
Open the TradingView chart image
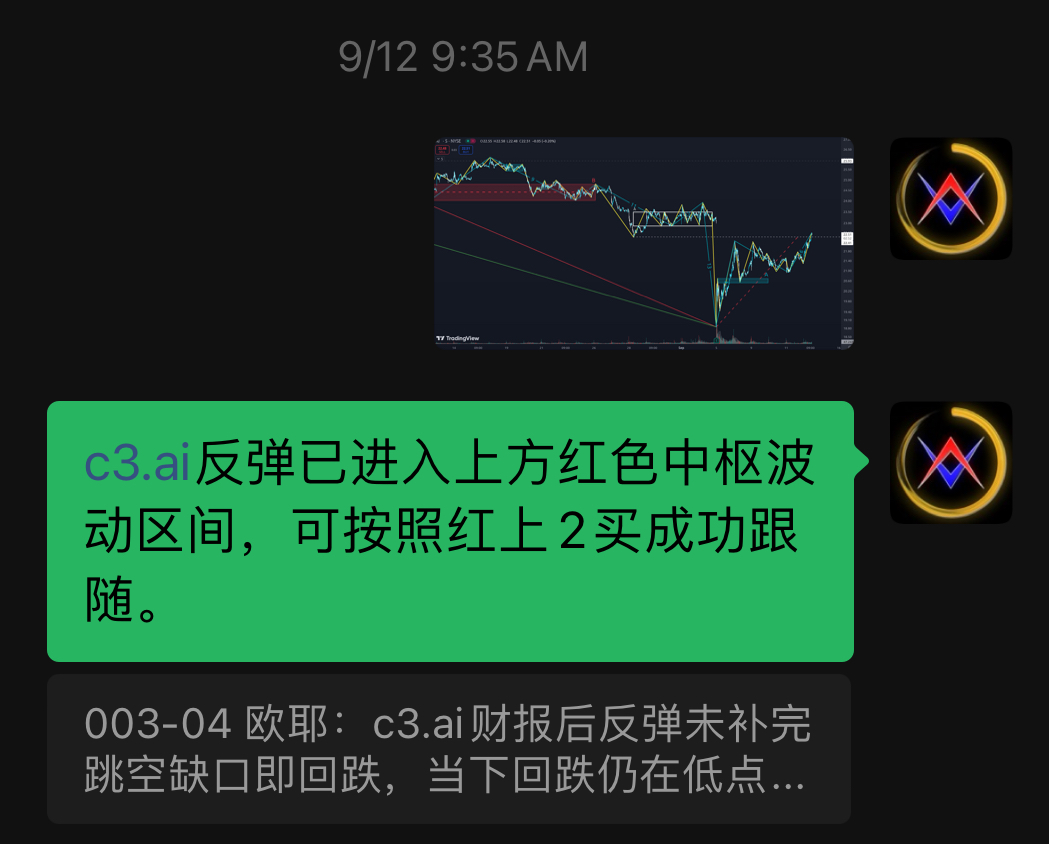pos(643,243)
